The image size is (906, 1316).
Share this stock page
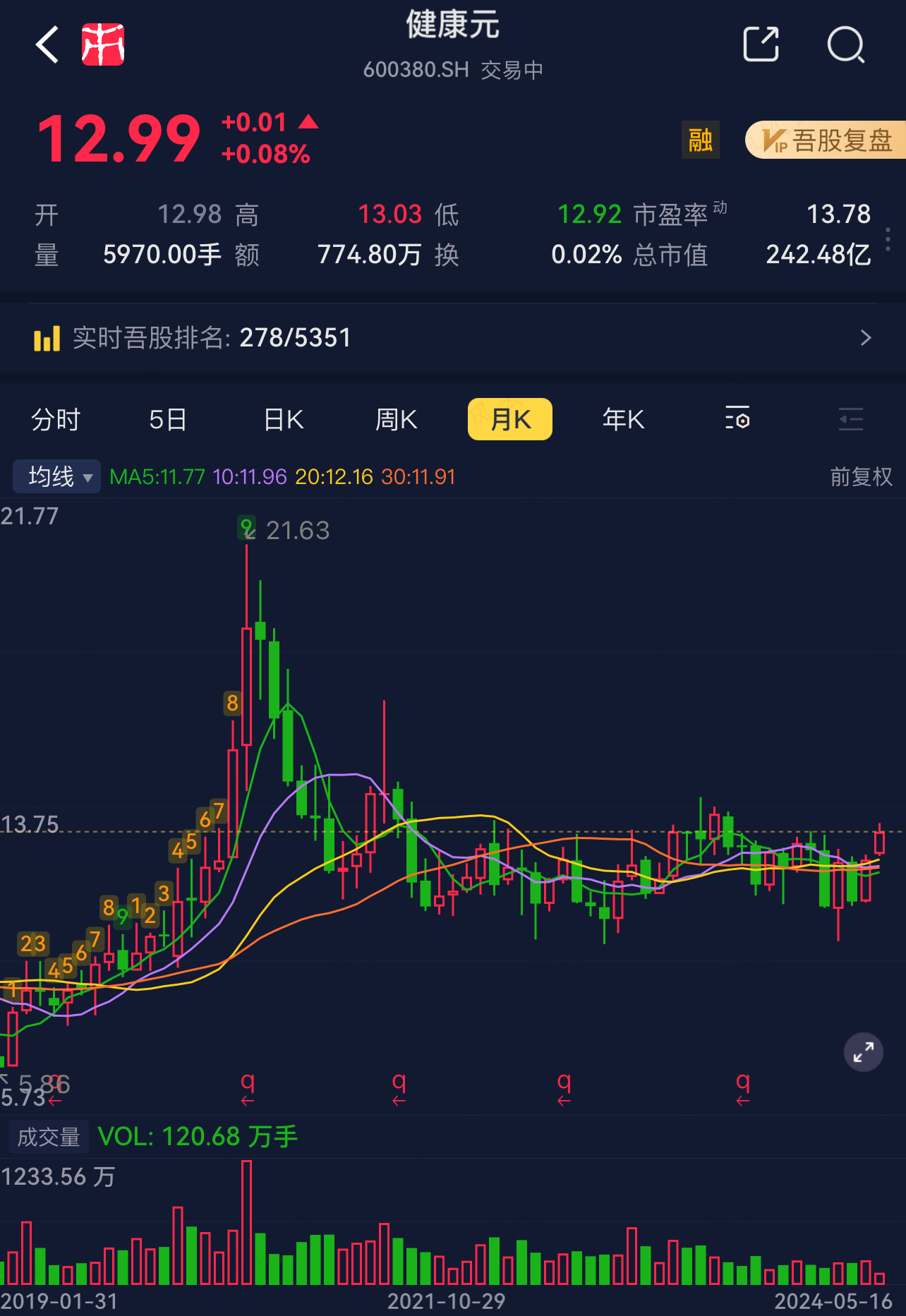coord(761,45)
